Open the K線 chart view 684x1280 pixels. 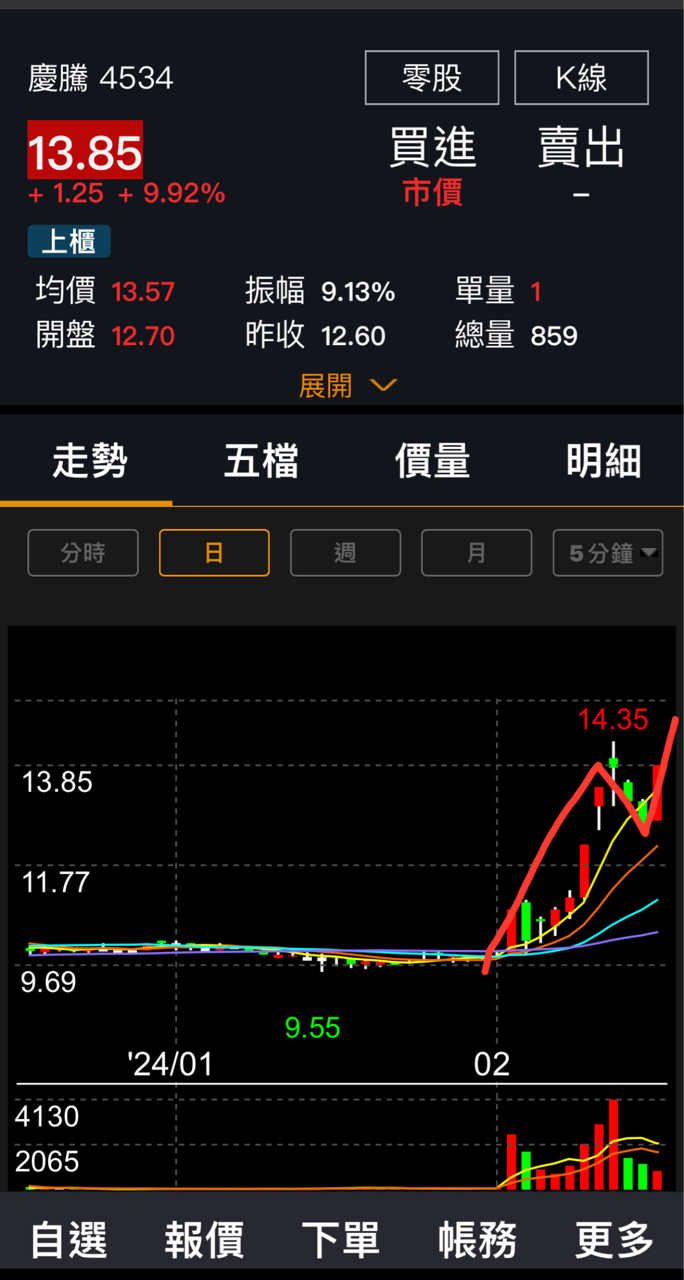pos(581,78)
